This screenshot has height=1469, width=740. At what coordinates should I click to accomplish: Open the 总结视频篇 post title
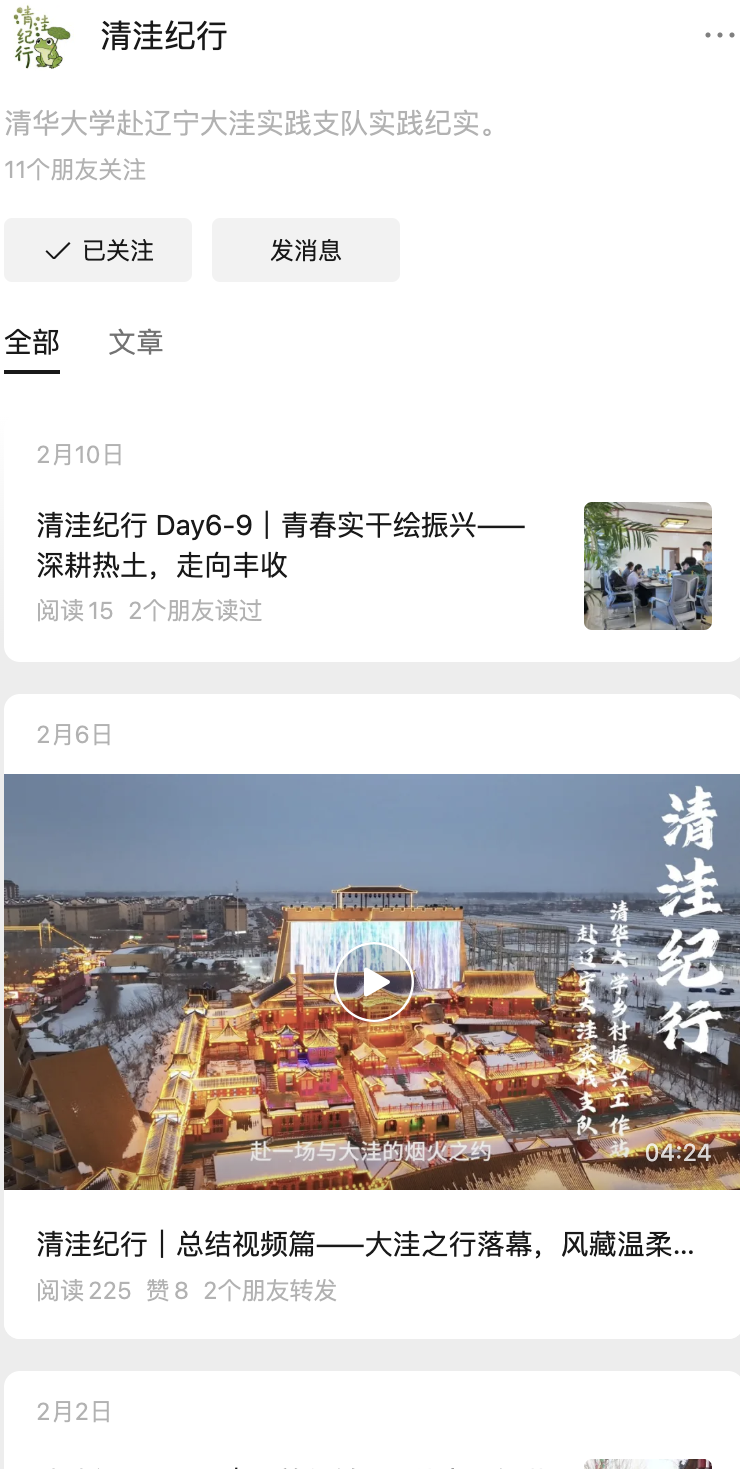[x=365, y=1244]
